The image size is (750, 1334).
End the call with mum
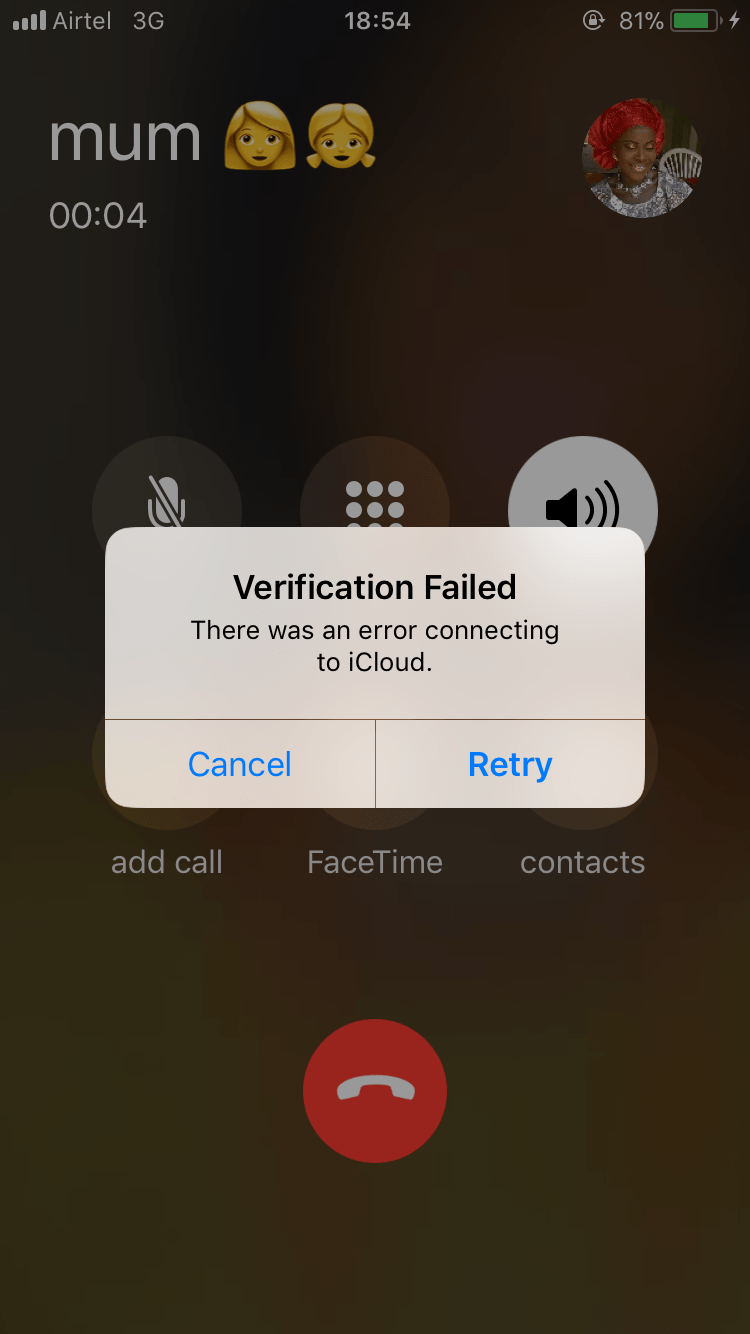[x=375, y=1091]
